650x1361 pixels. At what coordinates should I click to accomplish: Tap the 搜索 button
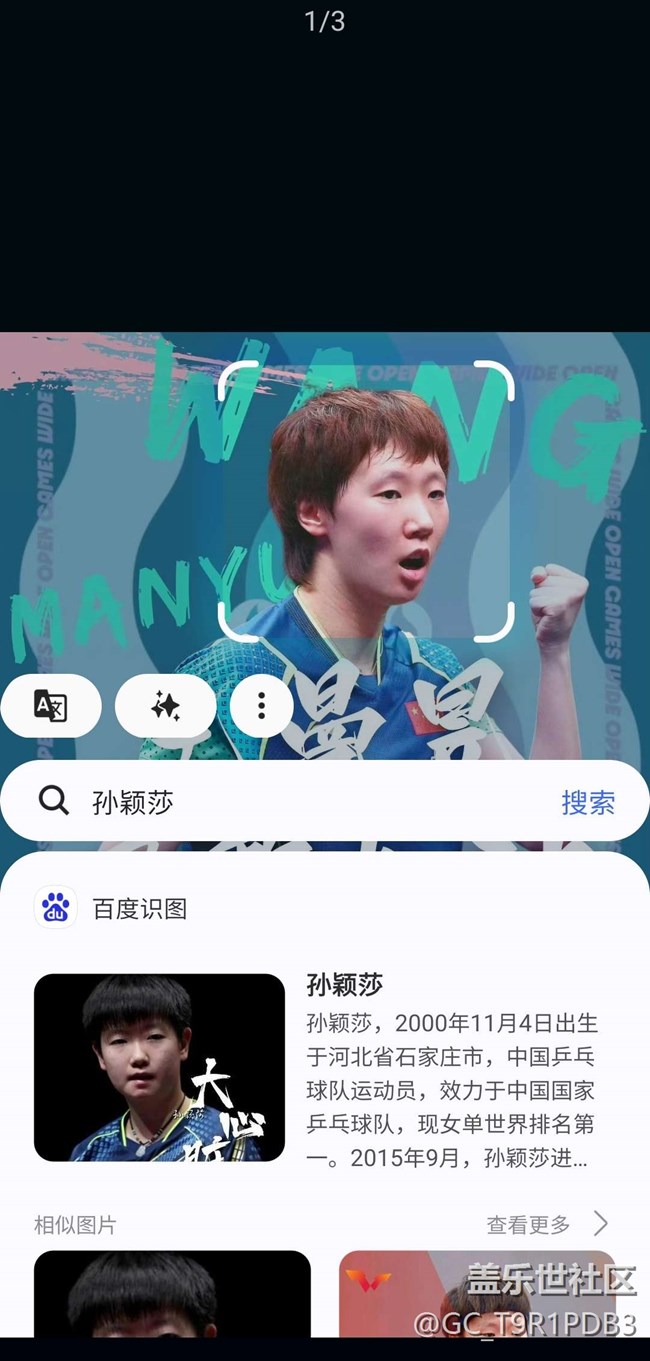(x=588, y=802)
